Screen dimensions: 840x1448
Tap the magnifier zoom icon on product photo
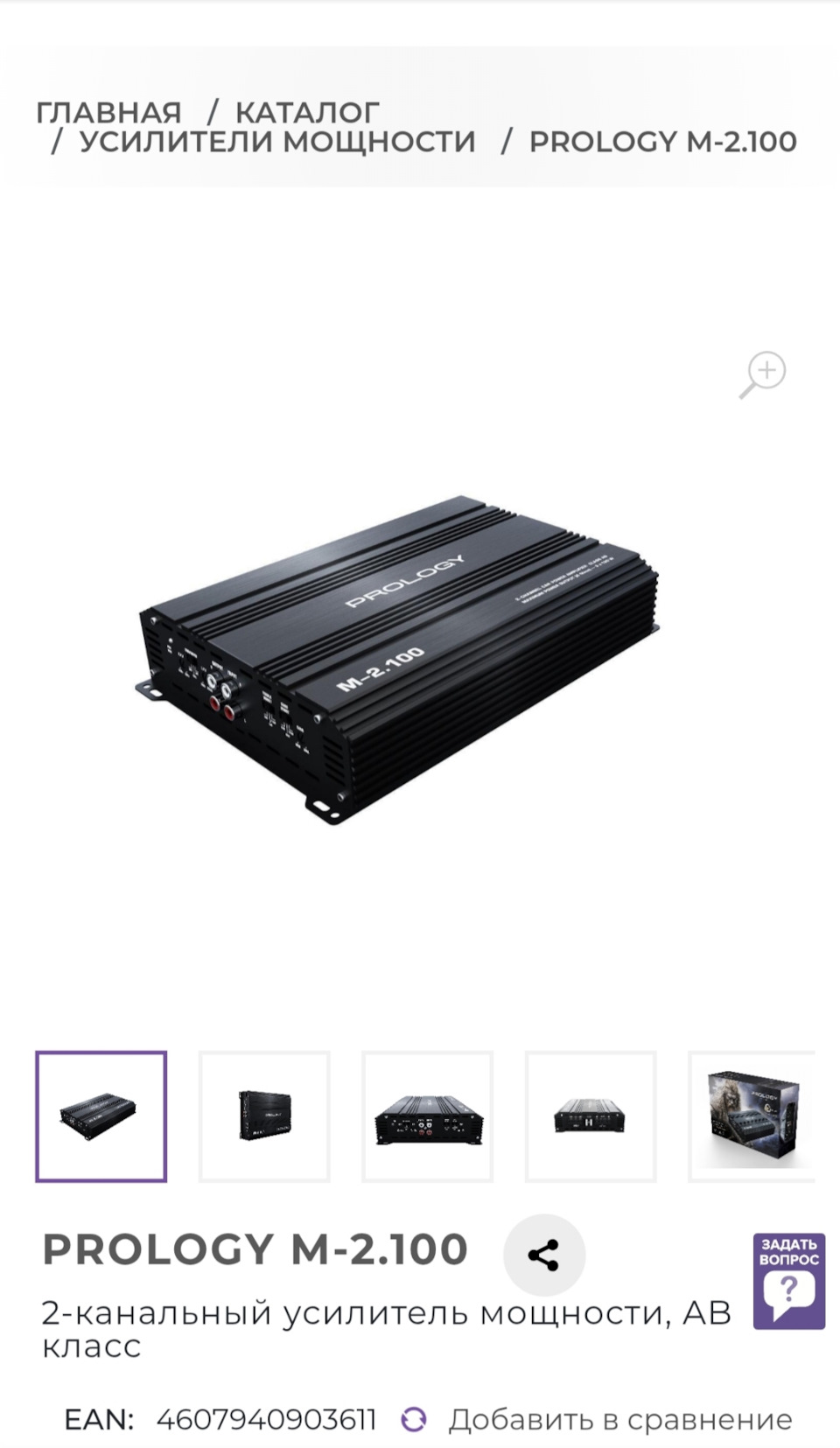(x=763, y=375)
